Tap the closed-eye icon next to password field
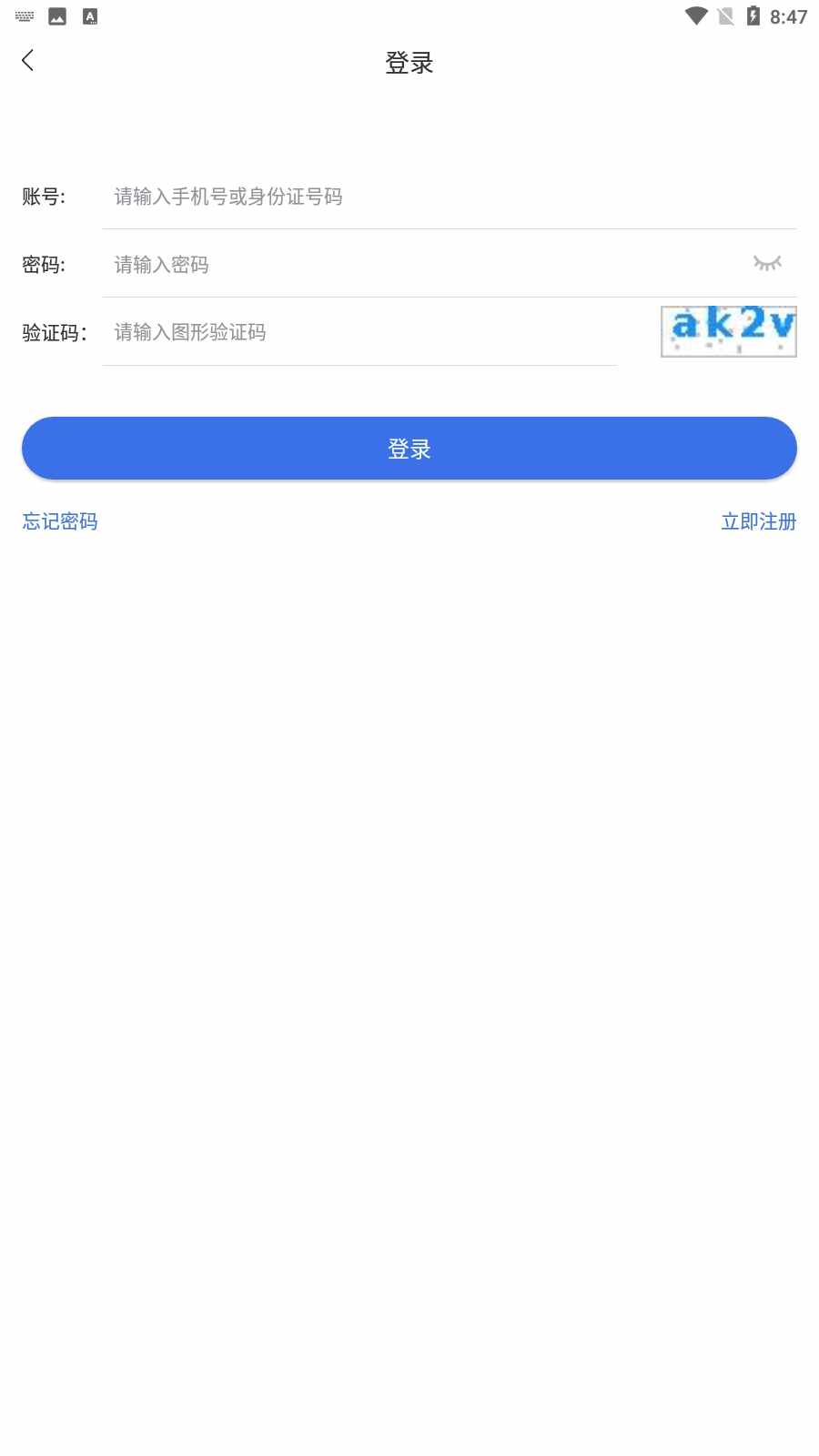This screenshot has height=1456, width=819. pos(769,264)
